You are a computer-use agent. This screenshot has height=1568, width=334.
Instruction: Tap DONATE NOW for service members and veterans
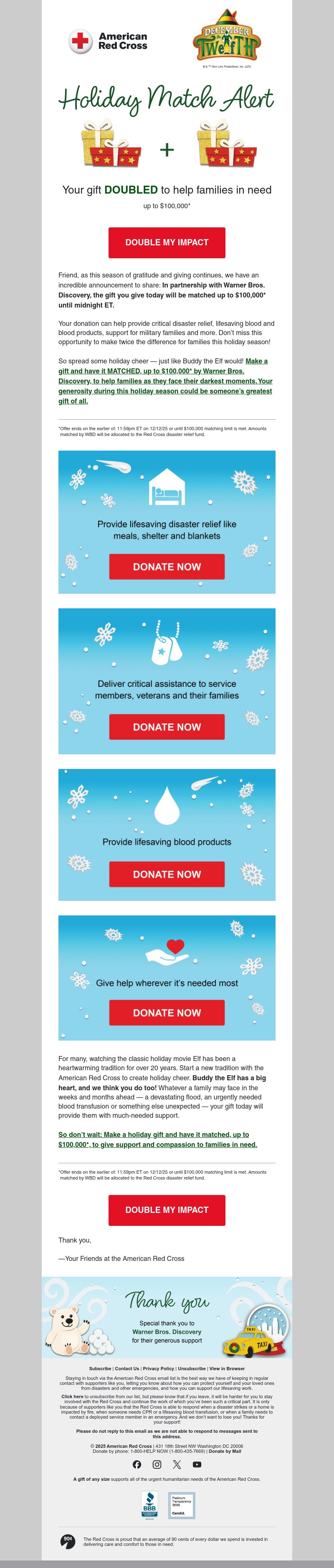click(167, 727)
